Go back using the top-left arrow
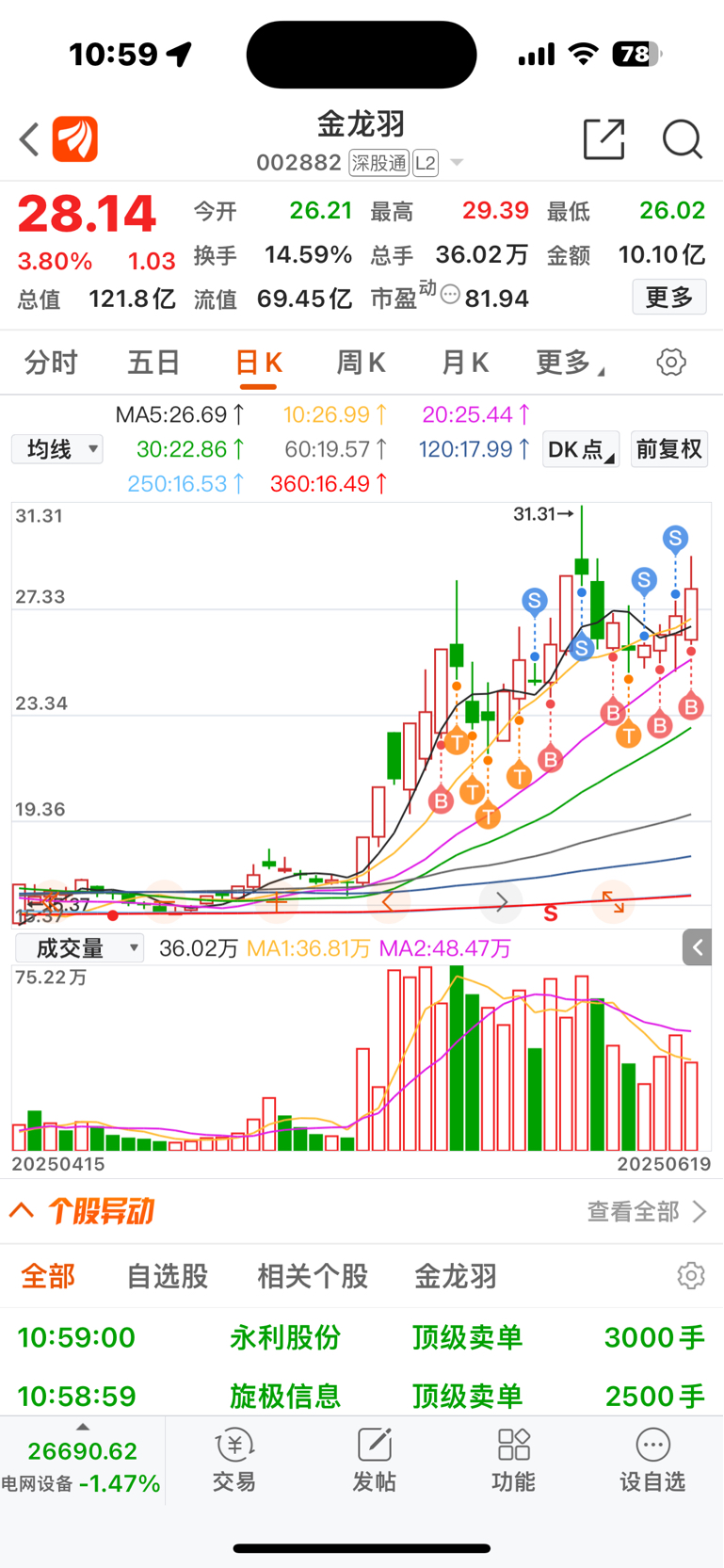The height and width of the screenshot is (1568, 724). [29, 139]
